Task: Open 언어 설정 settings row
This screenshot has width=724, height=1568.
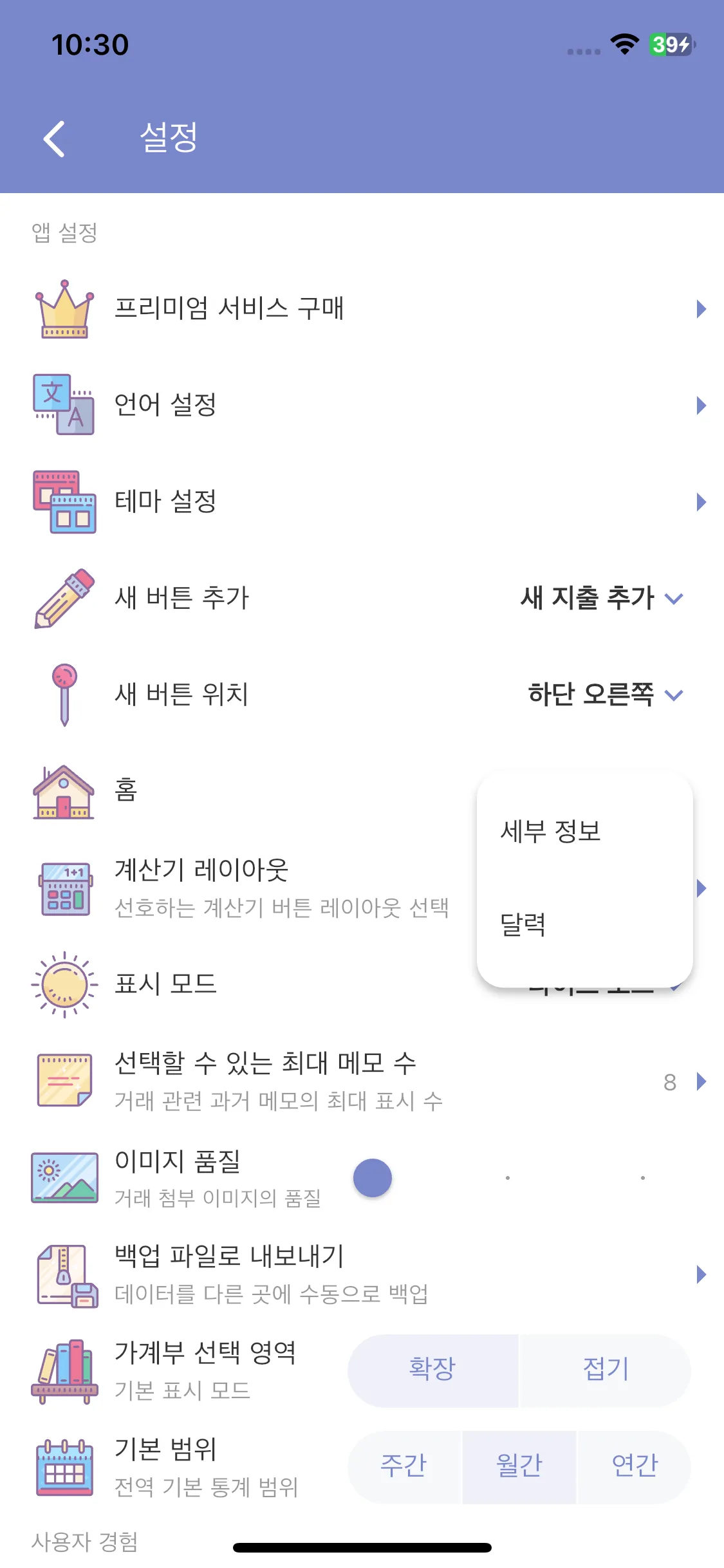Action: pos(257,404)
